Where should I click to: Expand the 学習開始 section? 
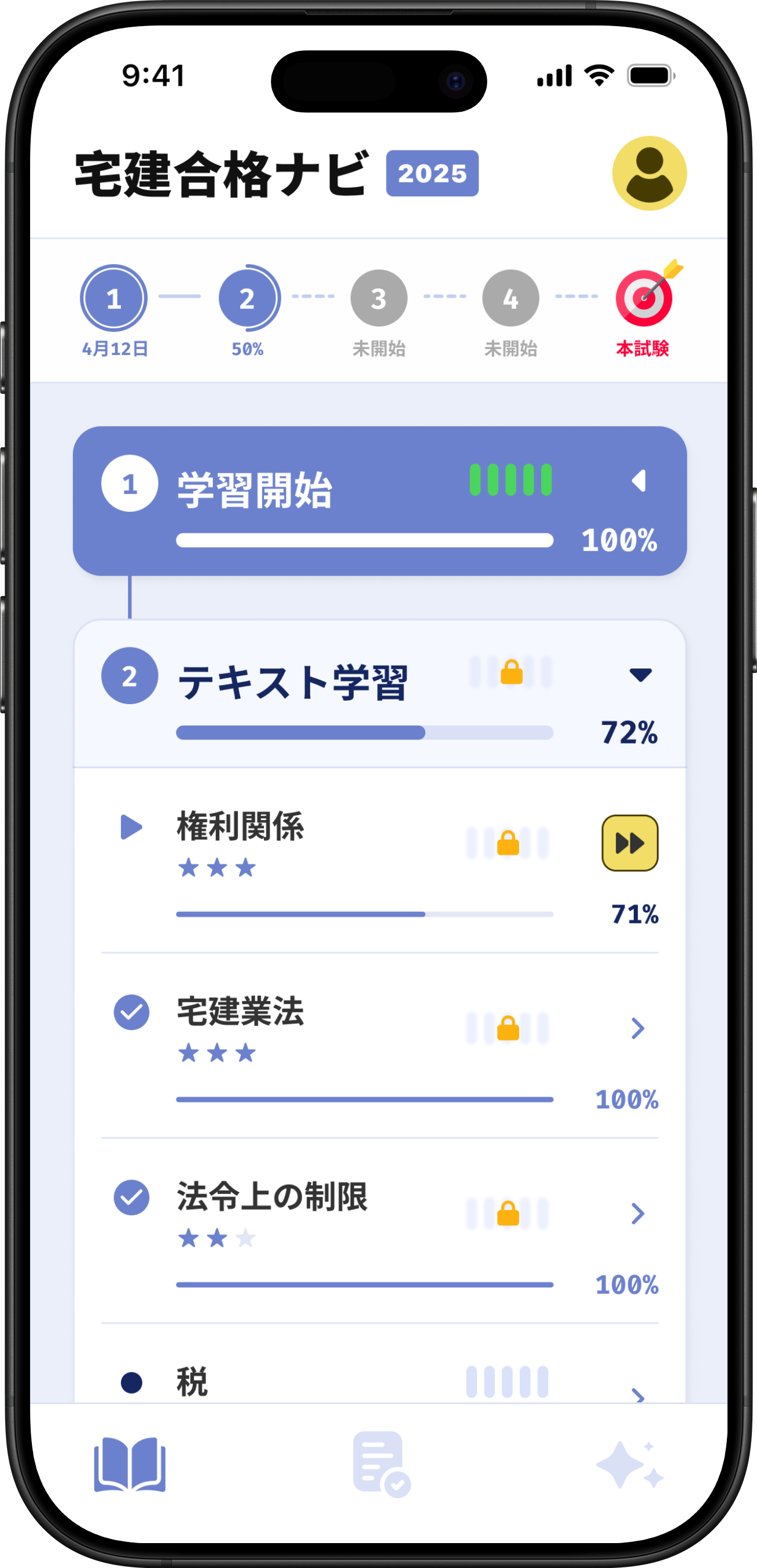(639, 481)
